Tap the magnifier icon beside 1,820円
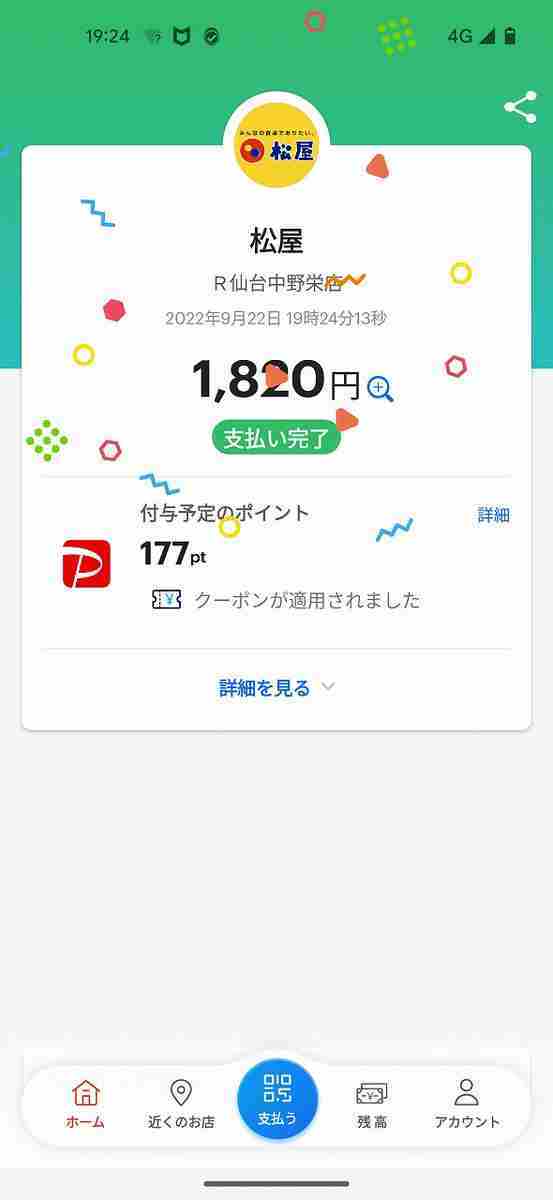 [x=380, y=388]
